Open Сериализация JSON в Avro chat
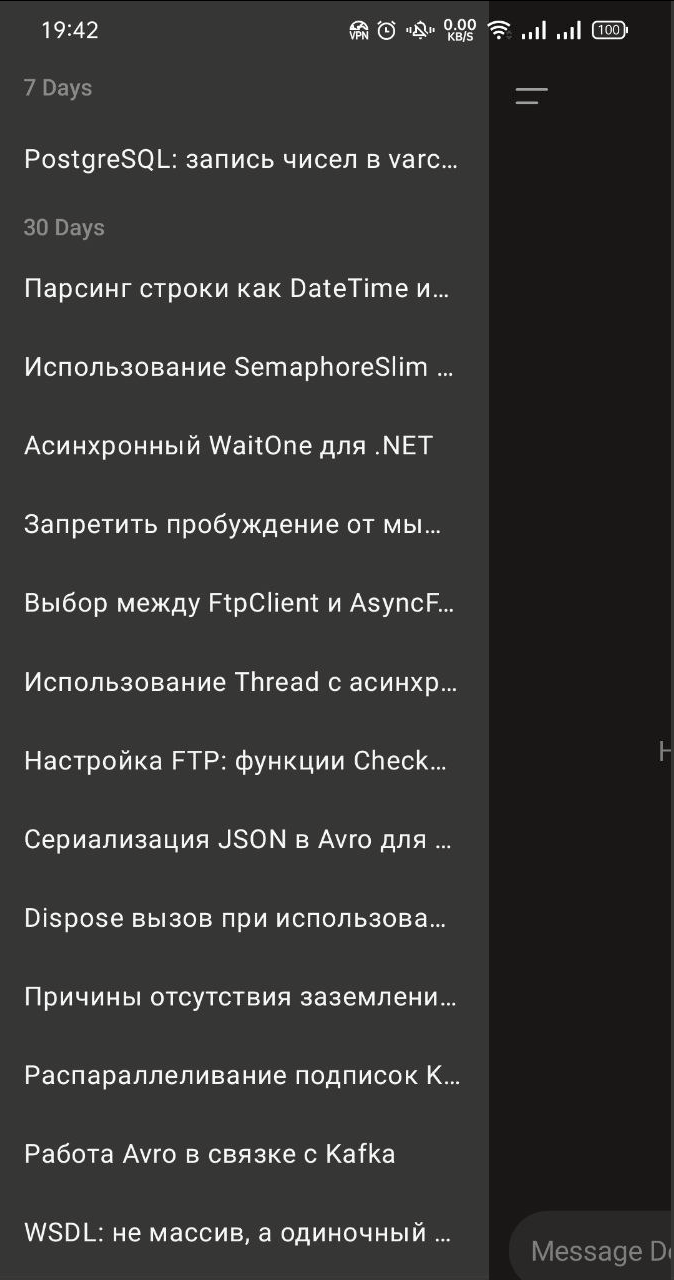 244,839
